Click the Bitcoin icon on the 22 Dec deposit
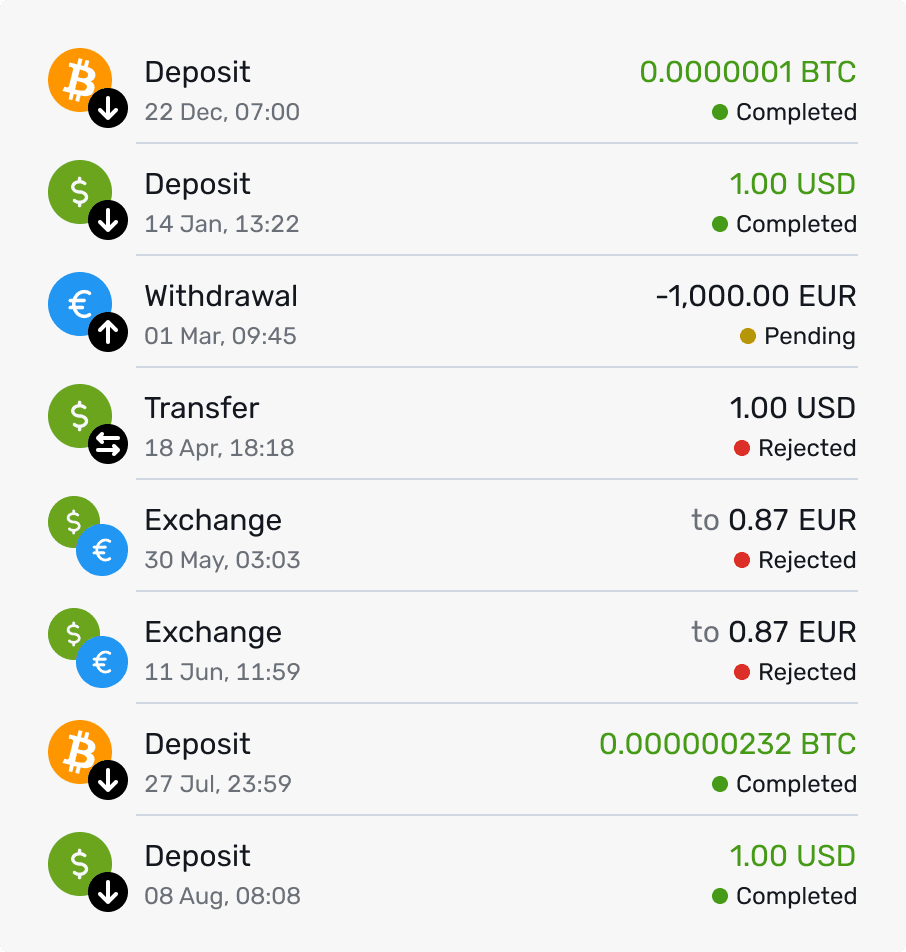 [x=82, y=78]
